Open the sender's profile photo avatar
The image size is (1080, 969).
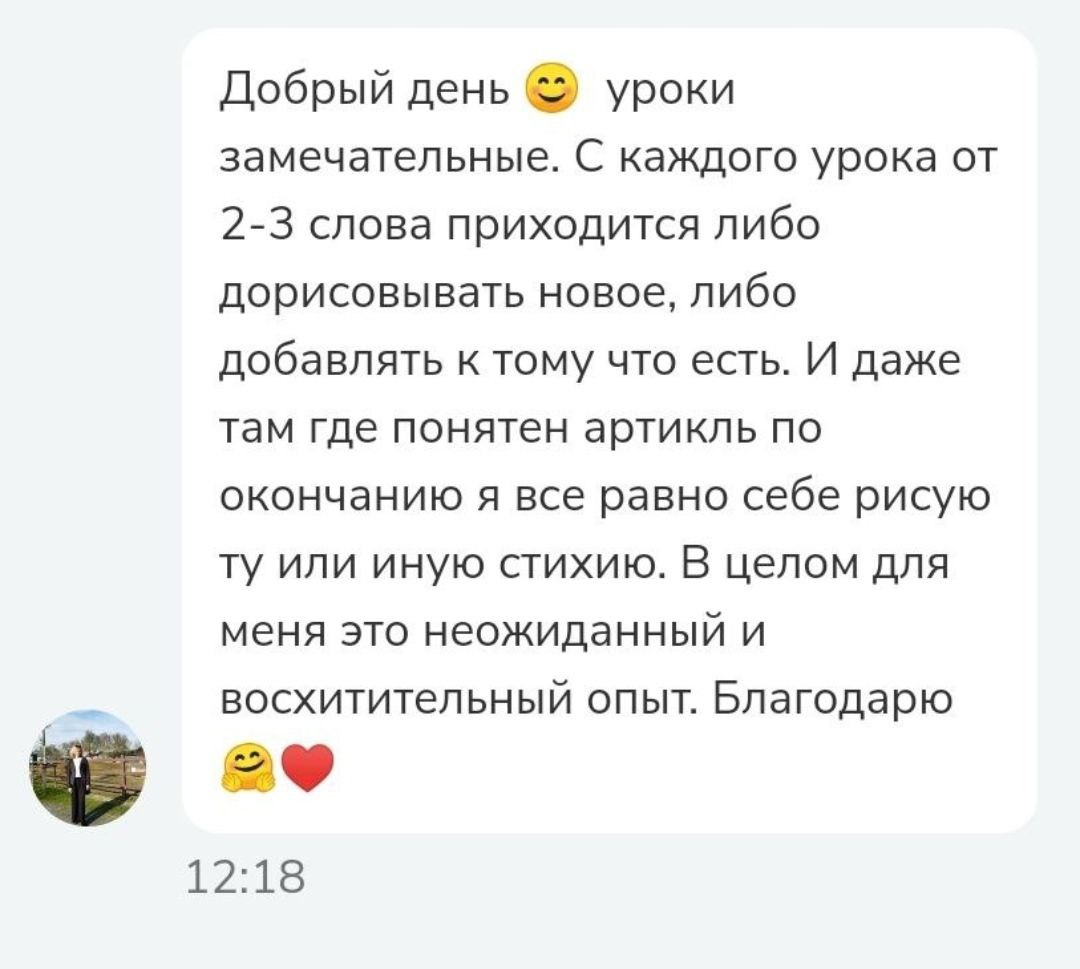point(87,768)
